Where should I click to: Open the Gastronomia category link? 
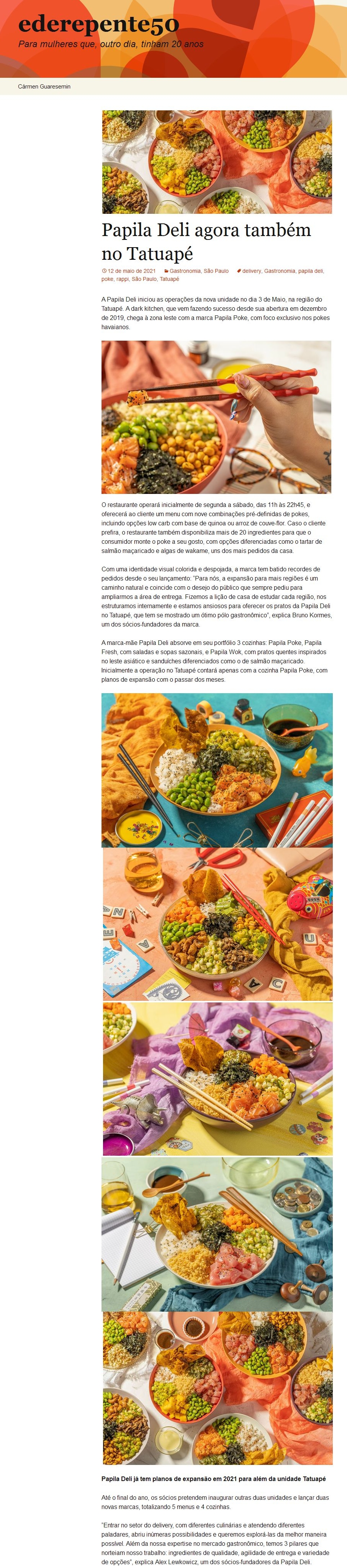coord(185,271)
